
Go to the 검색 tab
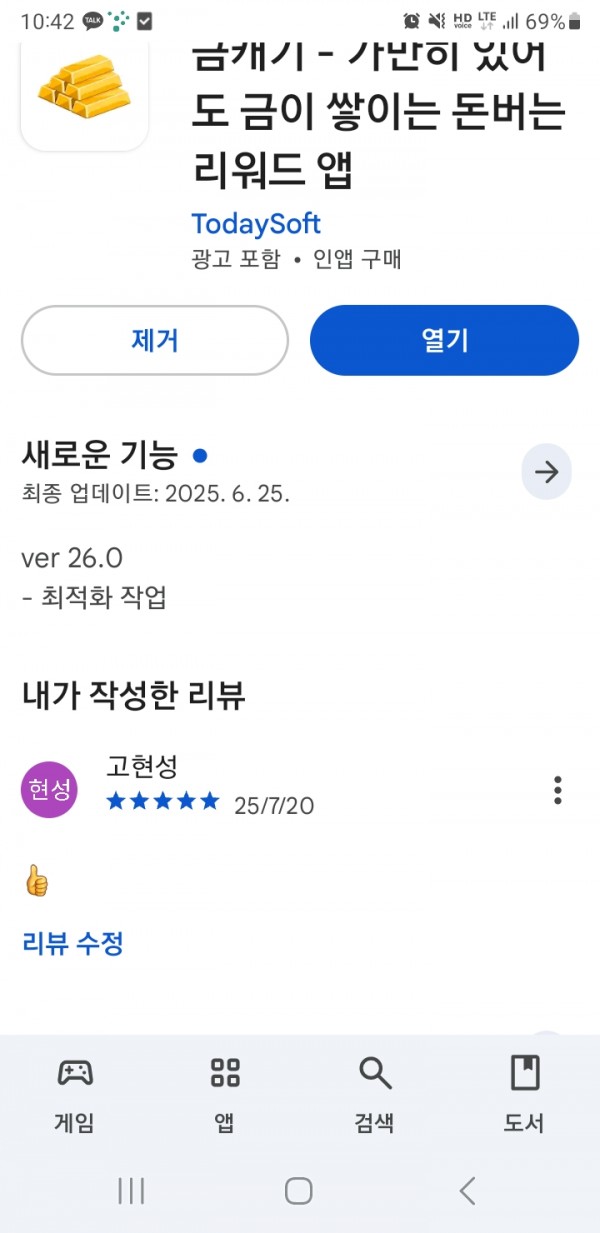point(375,1095)
